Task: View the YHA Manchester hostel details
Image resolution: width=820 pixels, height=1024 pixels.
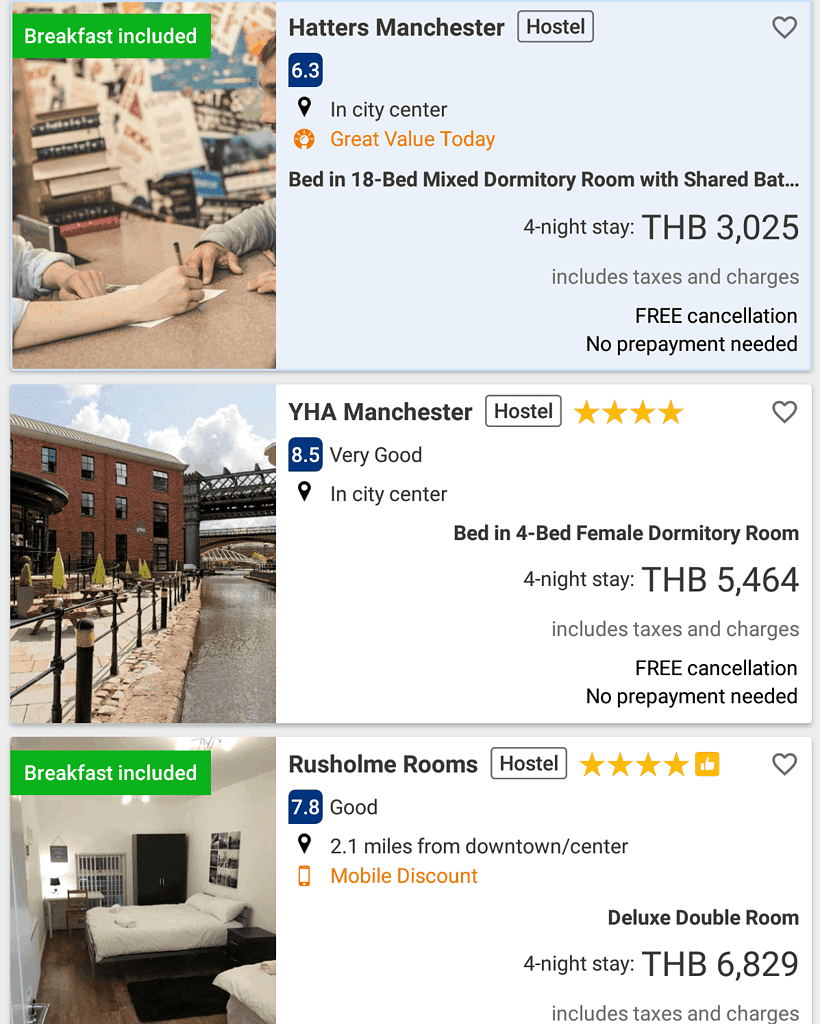Action: pos(380,412)
